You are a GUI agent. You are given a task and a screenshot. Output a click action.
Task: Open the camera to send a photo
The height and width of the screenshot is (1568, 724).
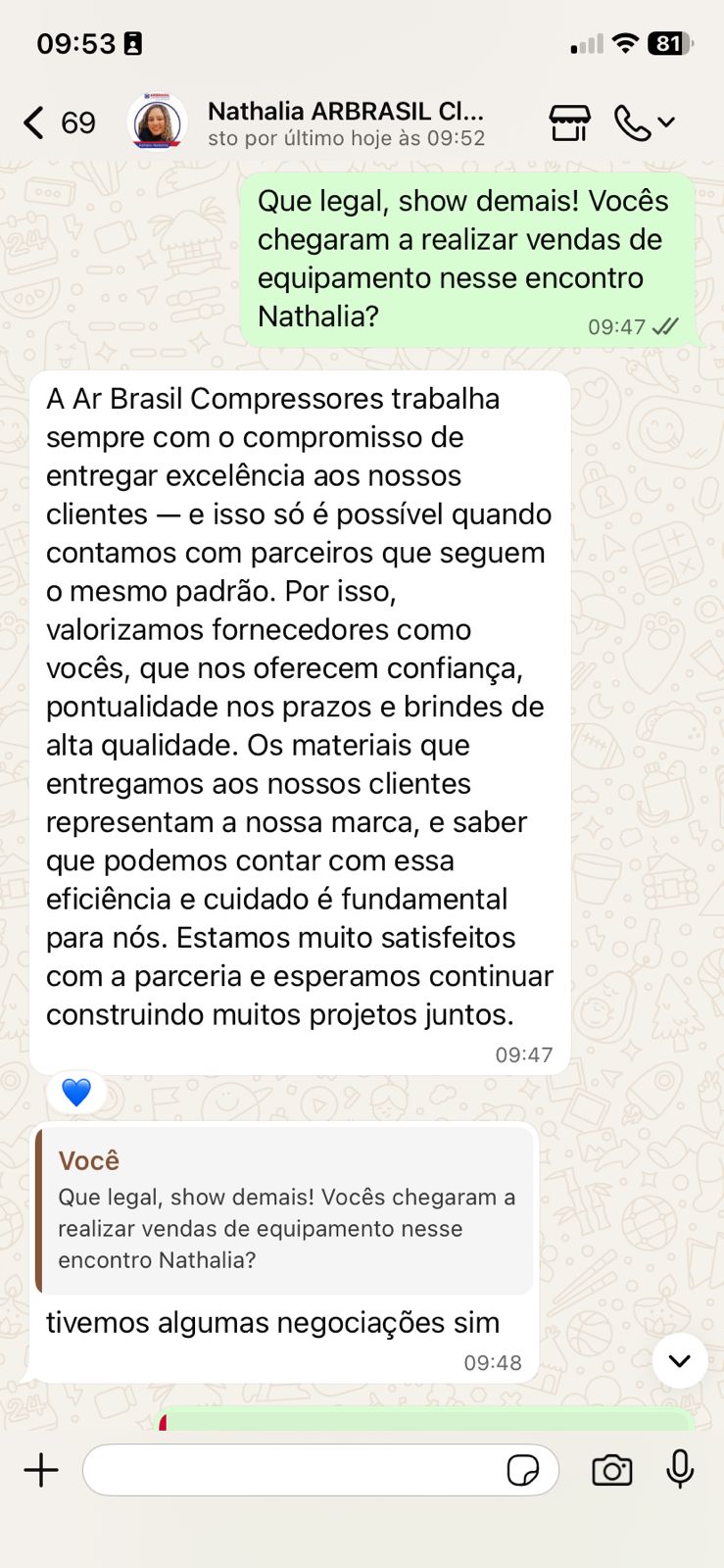click(x=612, y=1470)
